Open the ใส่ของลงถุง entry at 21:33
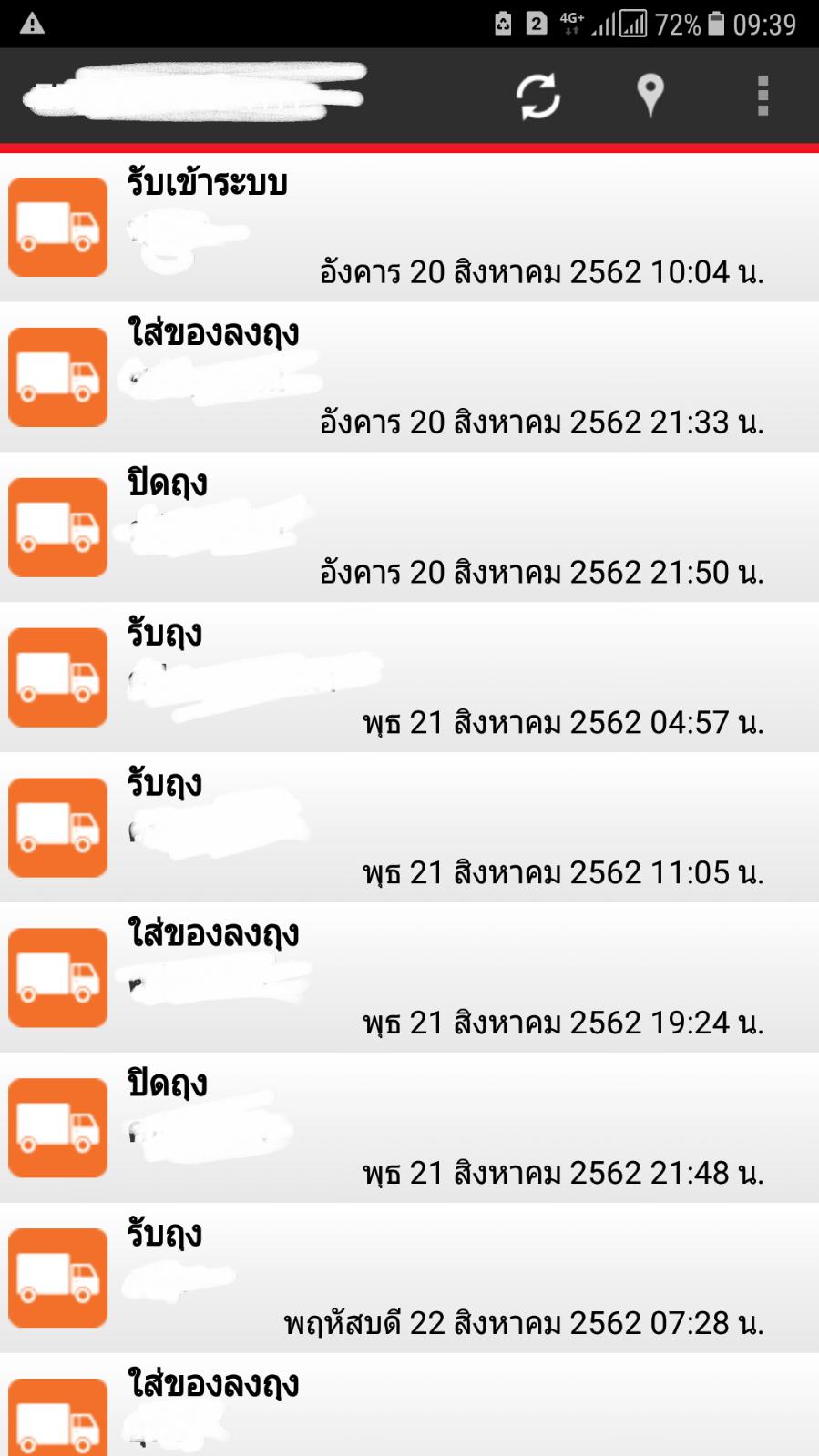 tap(410, 377)
